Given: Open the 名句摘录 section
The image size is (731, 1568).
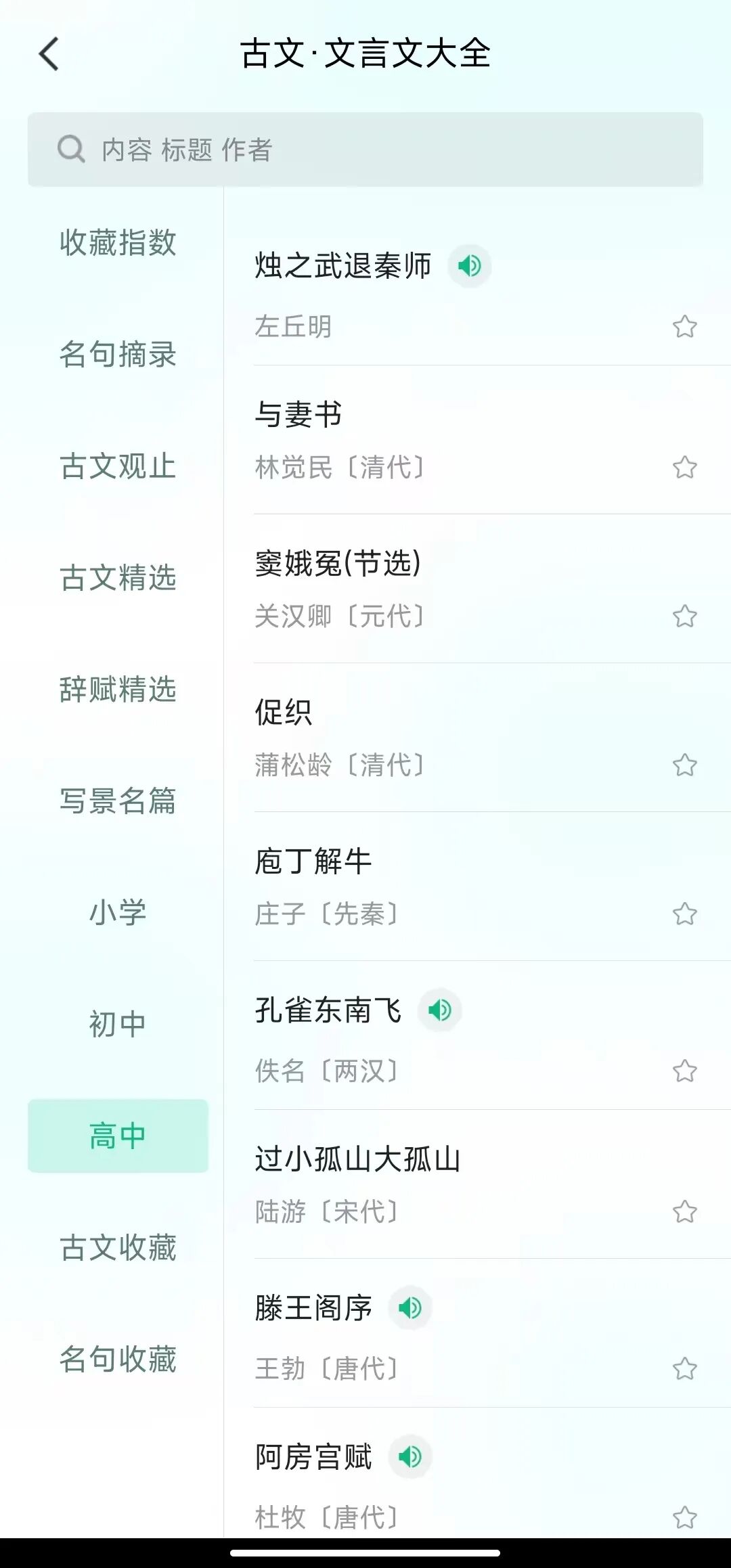Looking at the screenshot, I should tap(117, 355).
